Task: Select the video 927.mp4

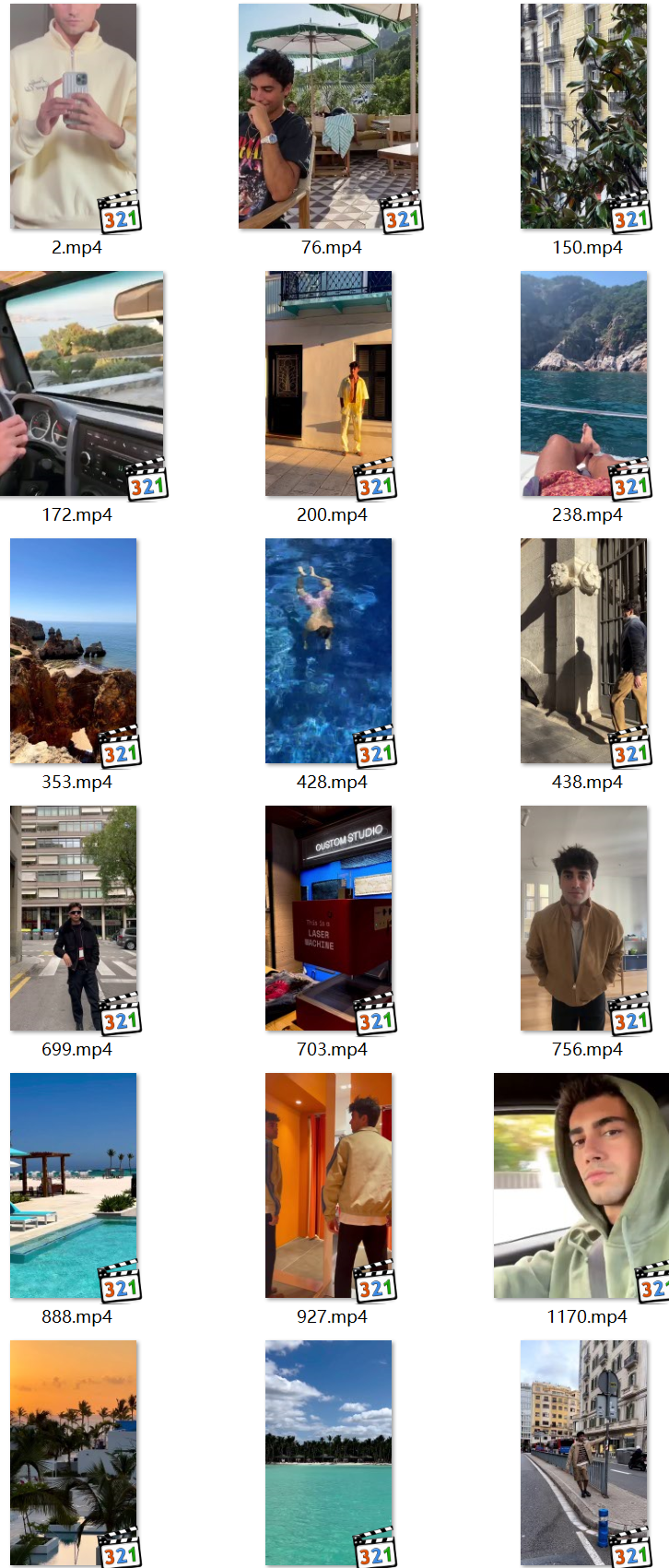Action: pyautogui.click(x=329, y=1185)
